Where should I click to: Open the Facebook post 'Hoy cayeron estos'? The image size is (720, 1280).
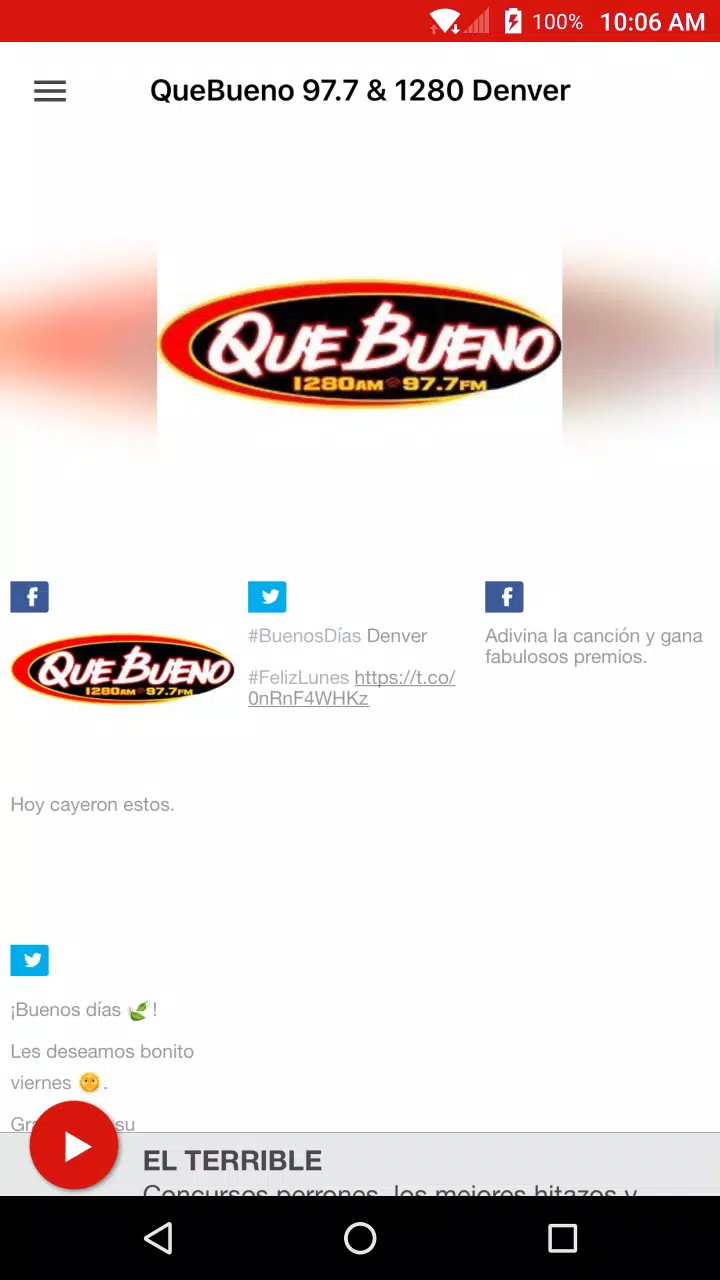pos(93,804)
